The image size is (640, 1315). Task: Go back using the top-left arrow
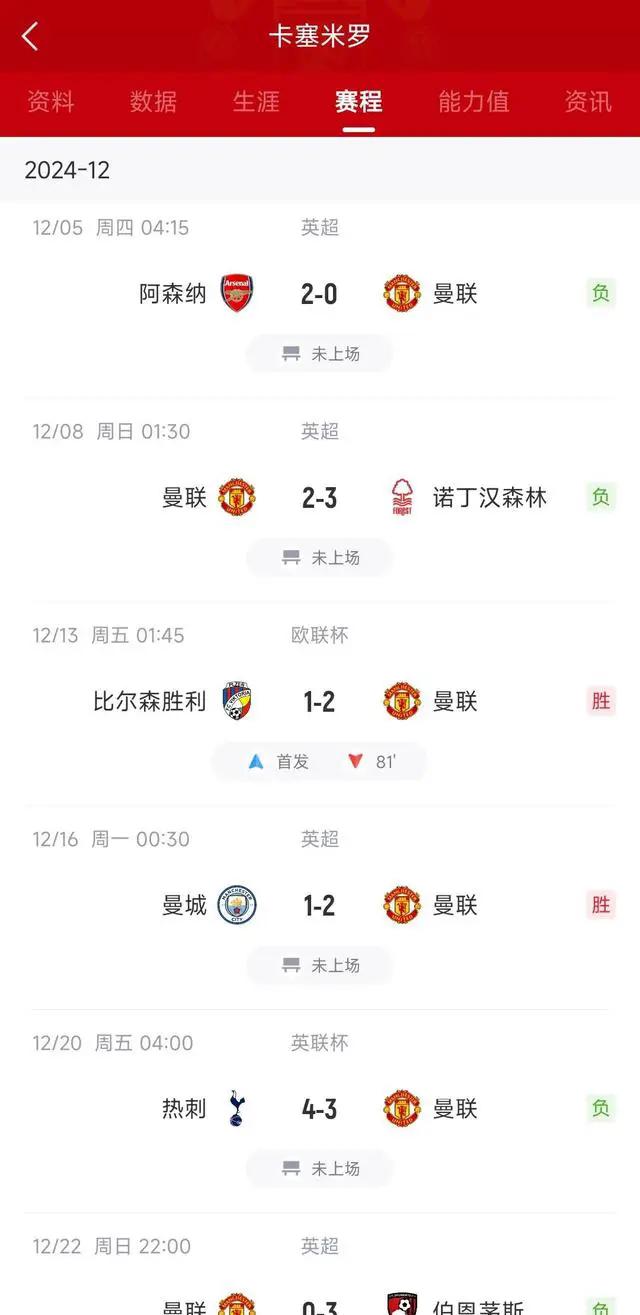pyautogui.click(x=30, y=36)
